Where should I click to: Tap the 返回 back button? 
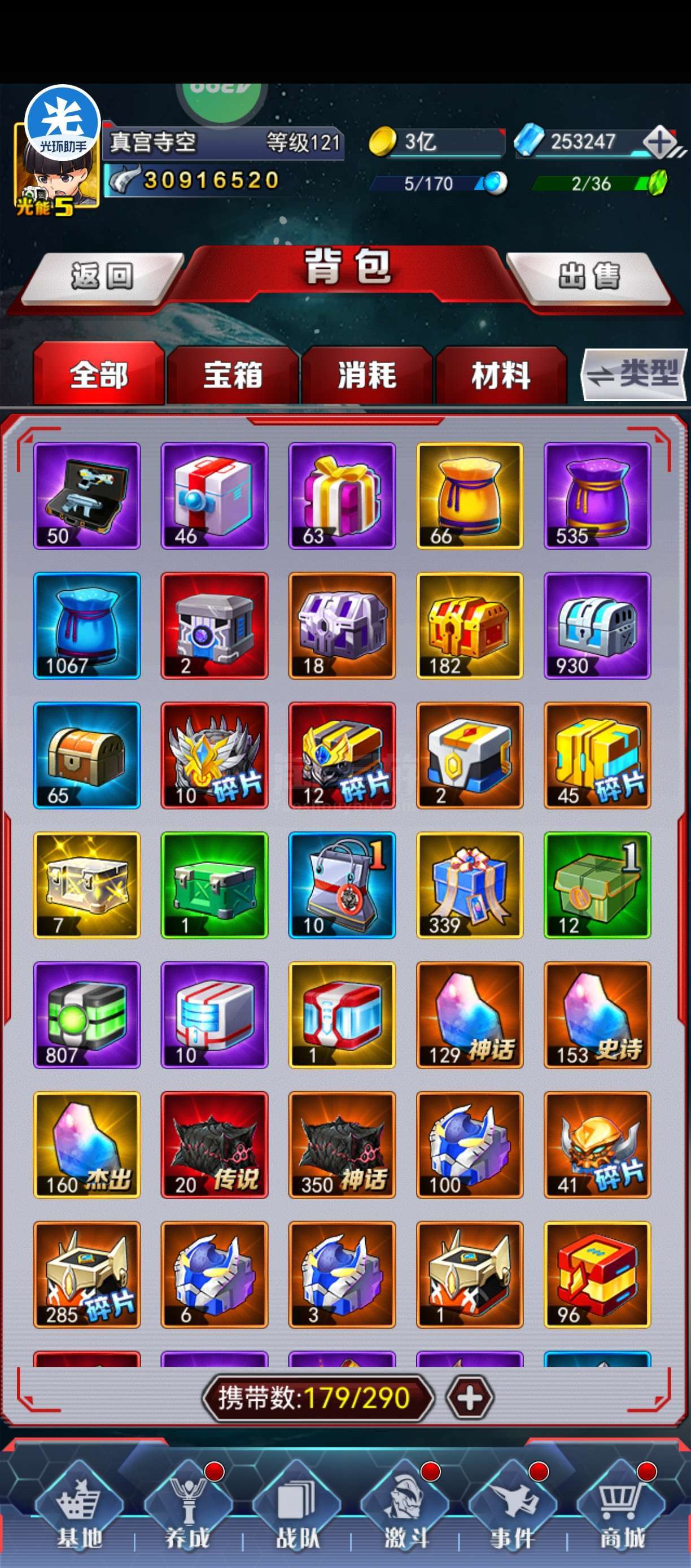(102, 277)
